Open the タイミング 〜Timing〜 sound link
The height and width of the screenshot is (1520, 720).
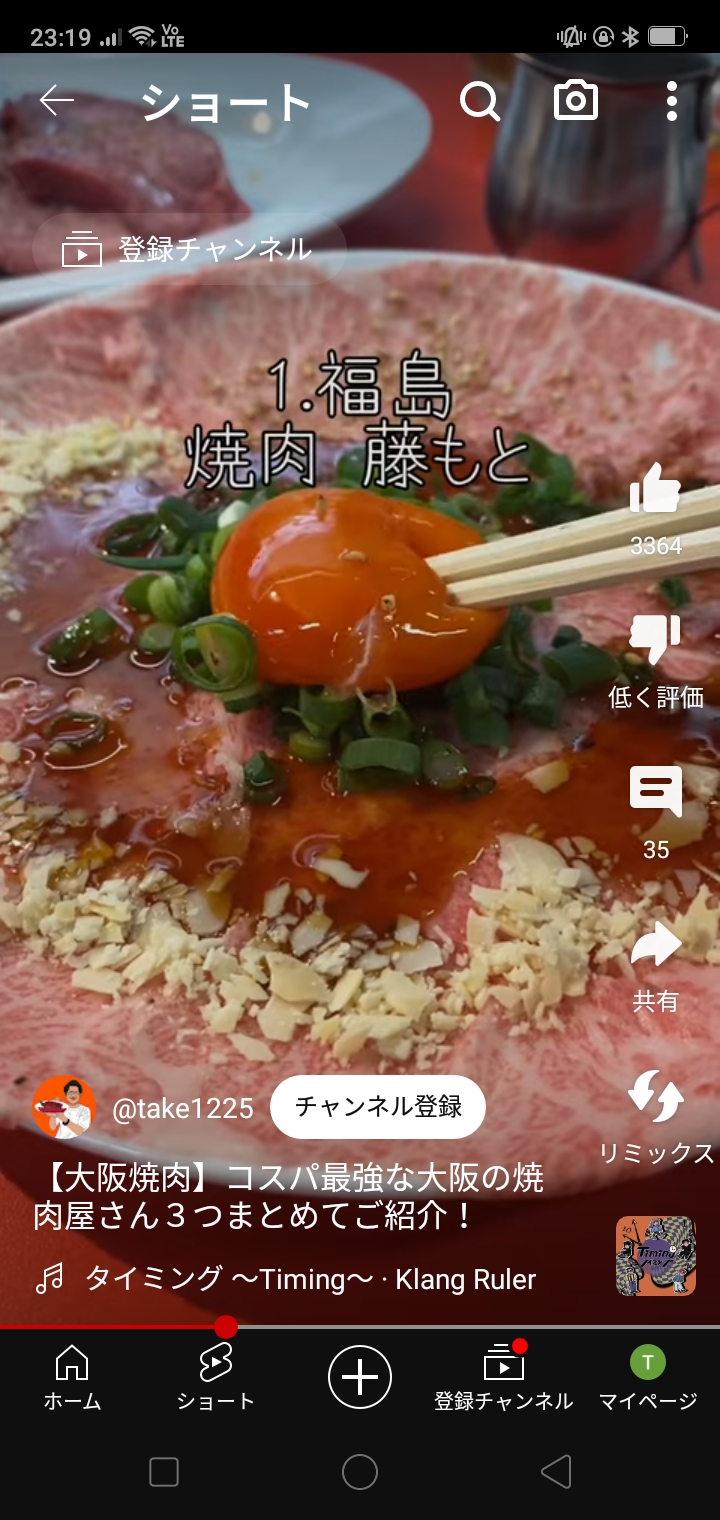pyautogui.click(x=310, y=1278)
